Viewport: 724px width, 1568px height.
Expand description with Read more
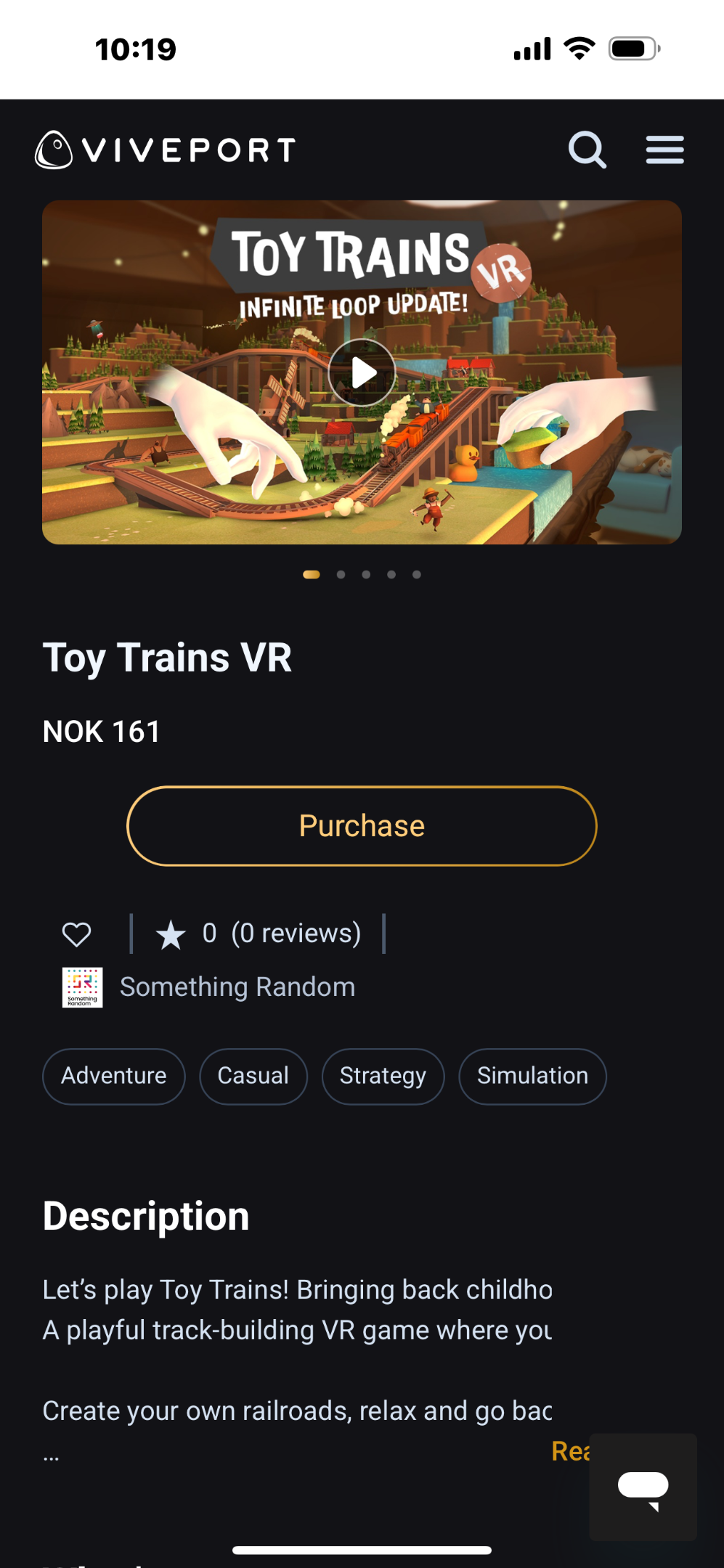(571, 1451)
